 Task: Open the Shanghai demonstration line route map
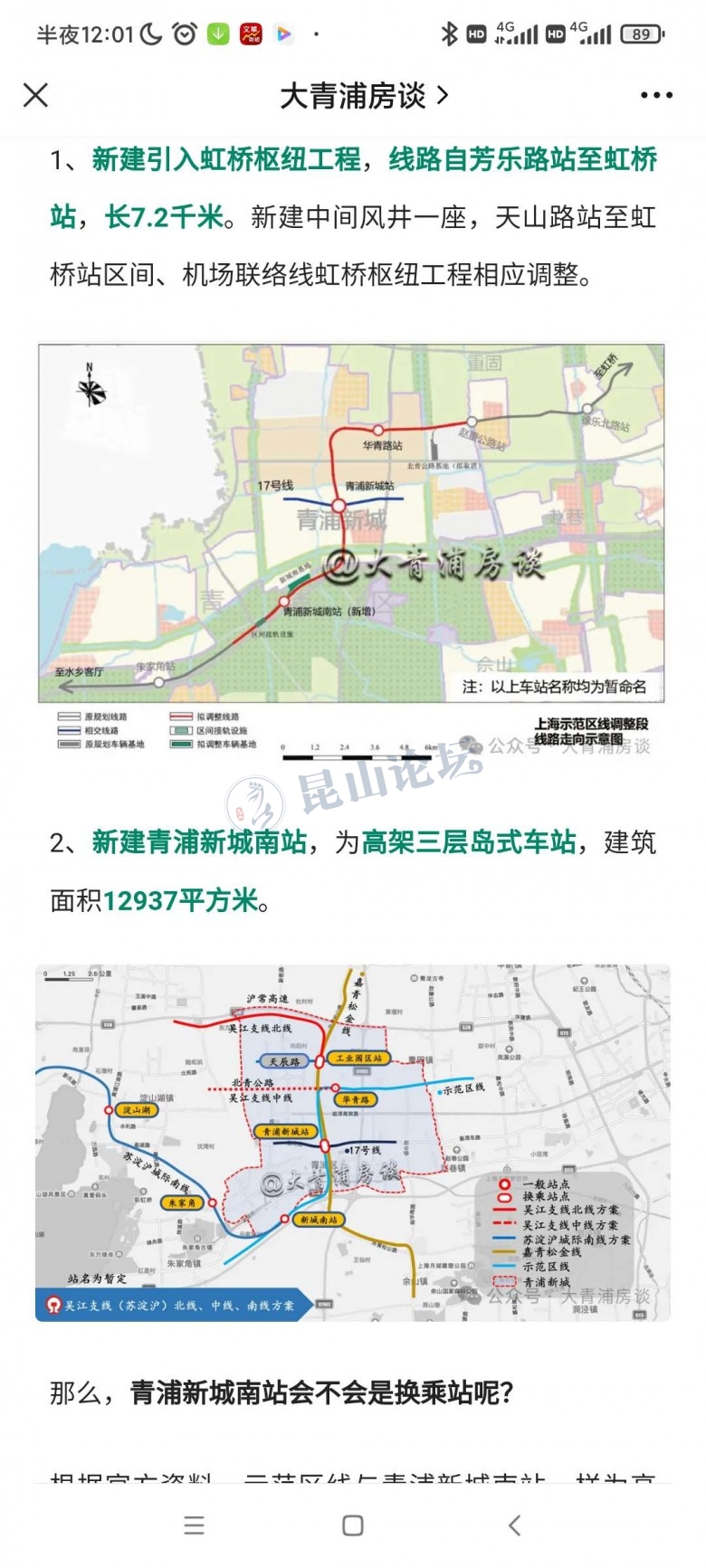[x=352, y=549]
